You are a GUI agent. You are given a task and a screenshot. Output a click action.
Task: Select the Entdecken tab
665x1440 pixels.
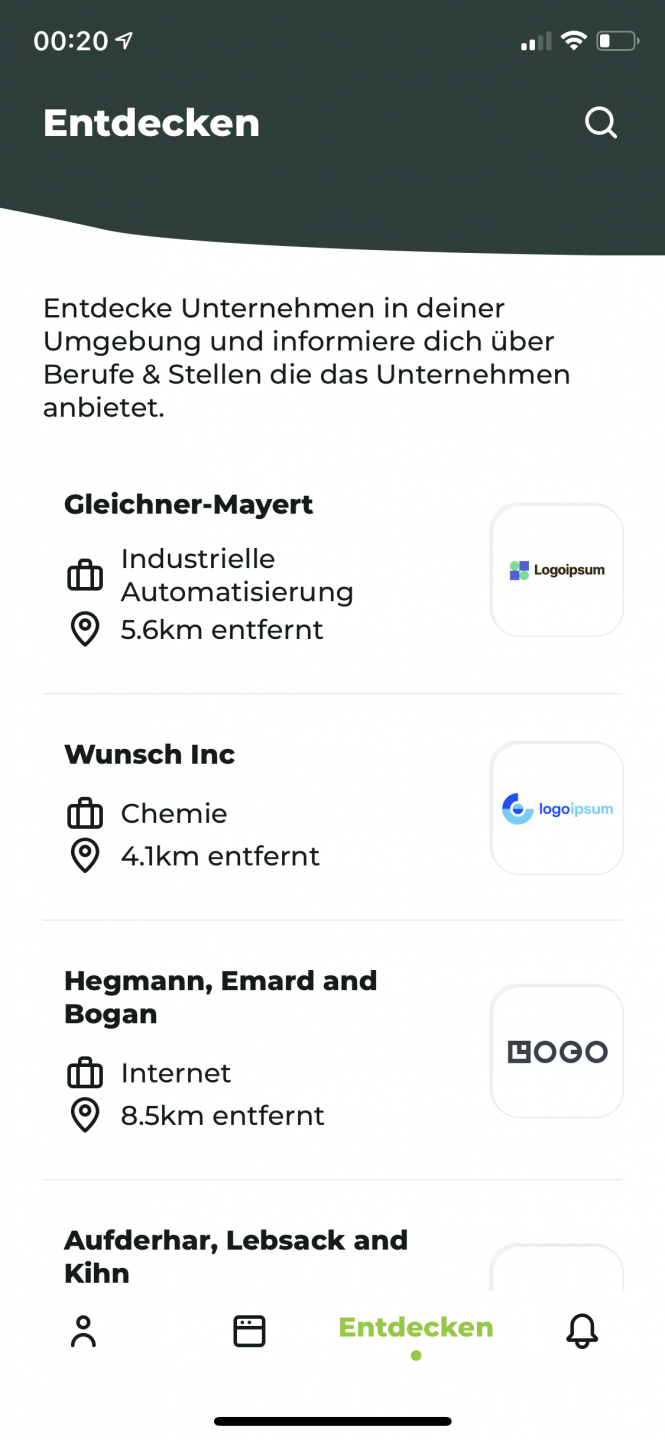pyautogui.click(x=416, y=1329)
